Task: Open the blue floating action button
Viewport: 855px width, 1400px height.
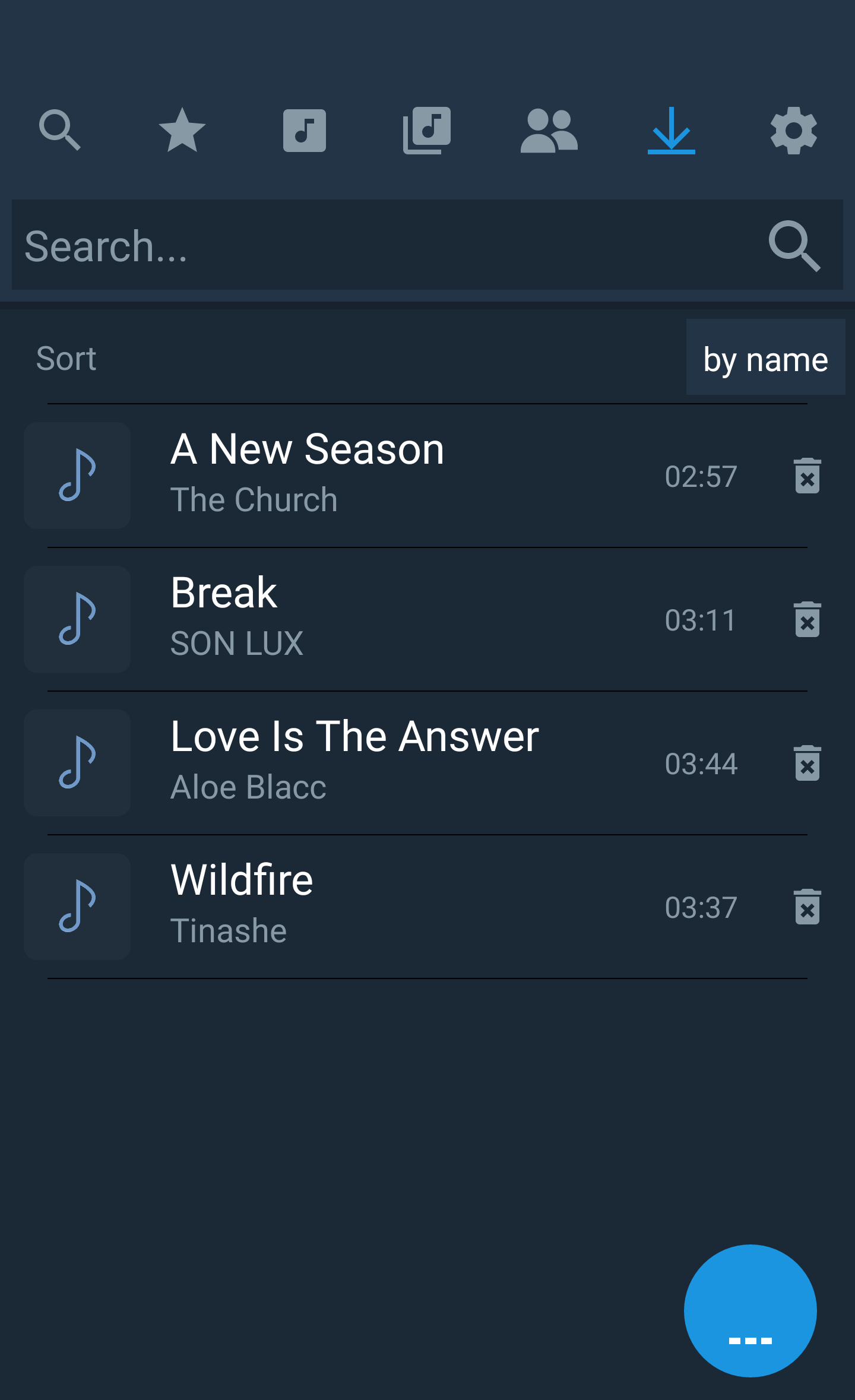Action: pyautogui.click(x=750, y=1310)
